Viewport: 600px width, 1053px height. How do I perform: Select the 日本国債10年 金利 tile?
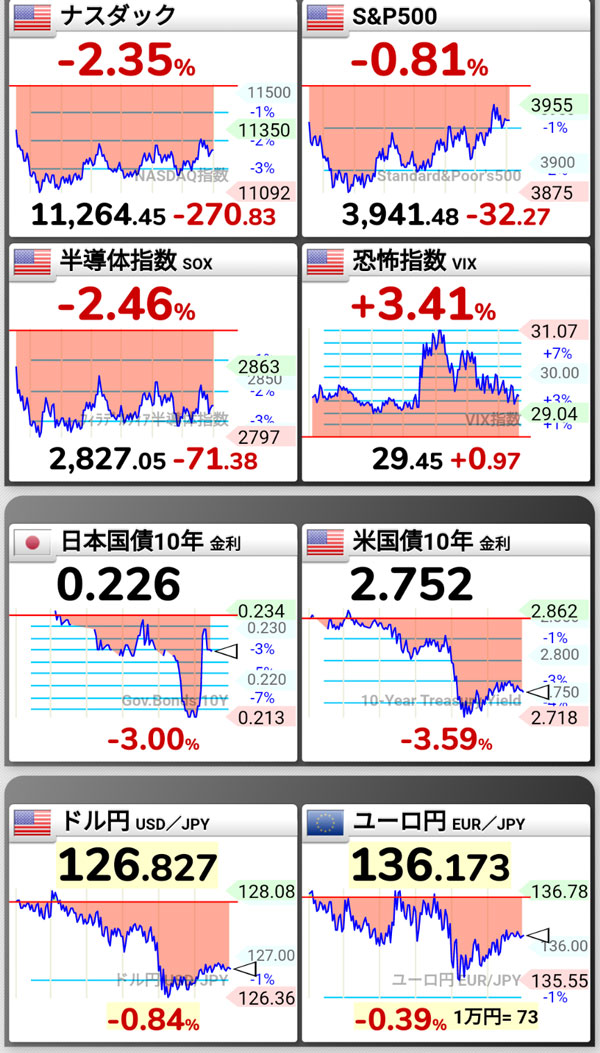[152, 642]
